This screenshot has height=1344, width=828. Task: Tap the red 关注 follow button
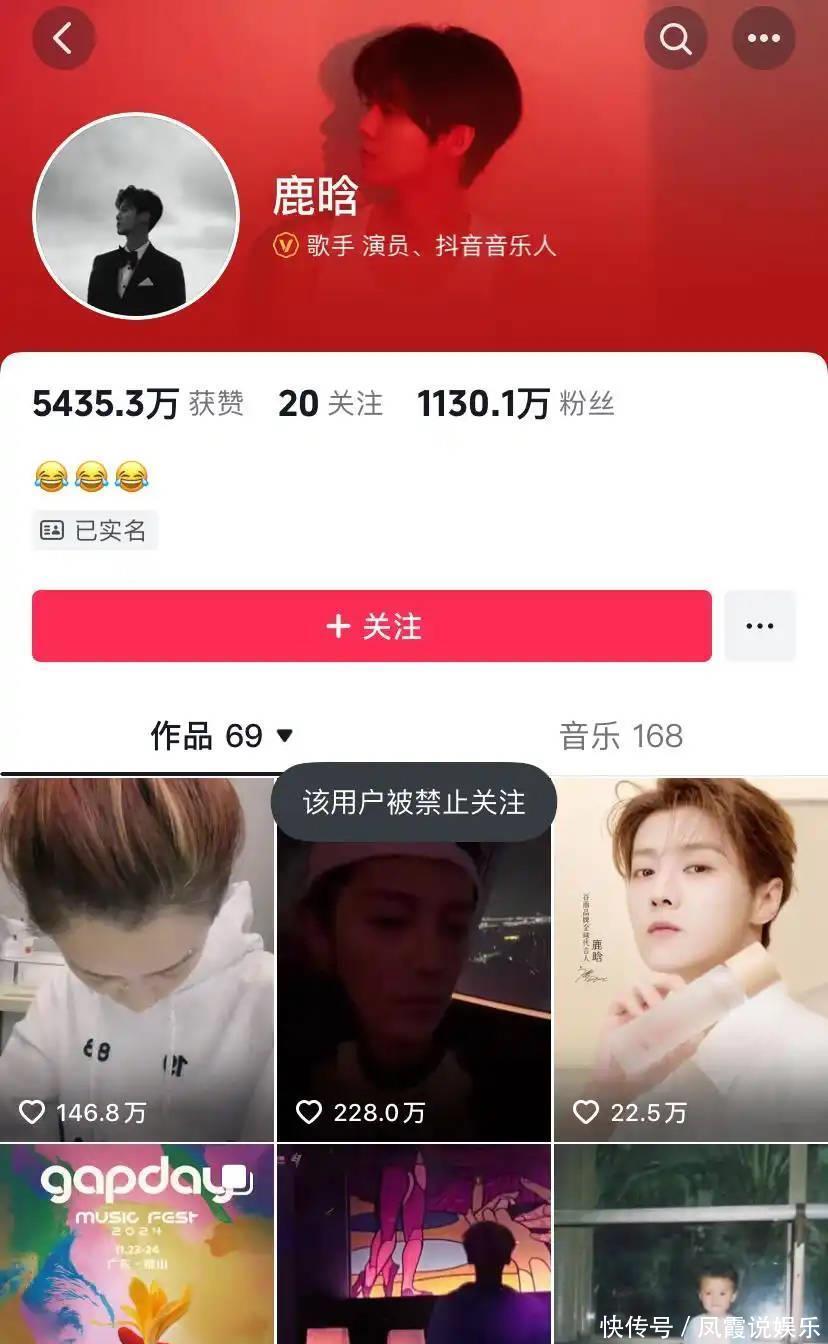point(371,626)
